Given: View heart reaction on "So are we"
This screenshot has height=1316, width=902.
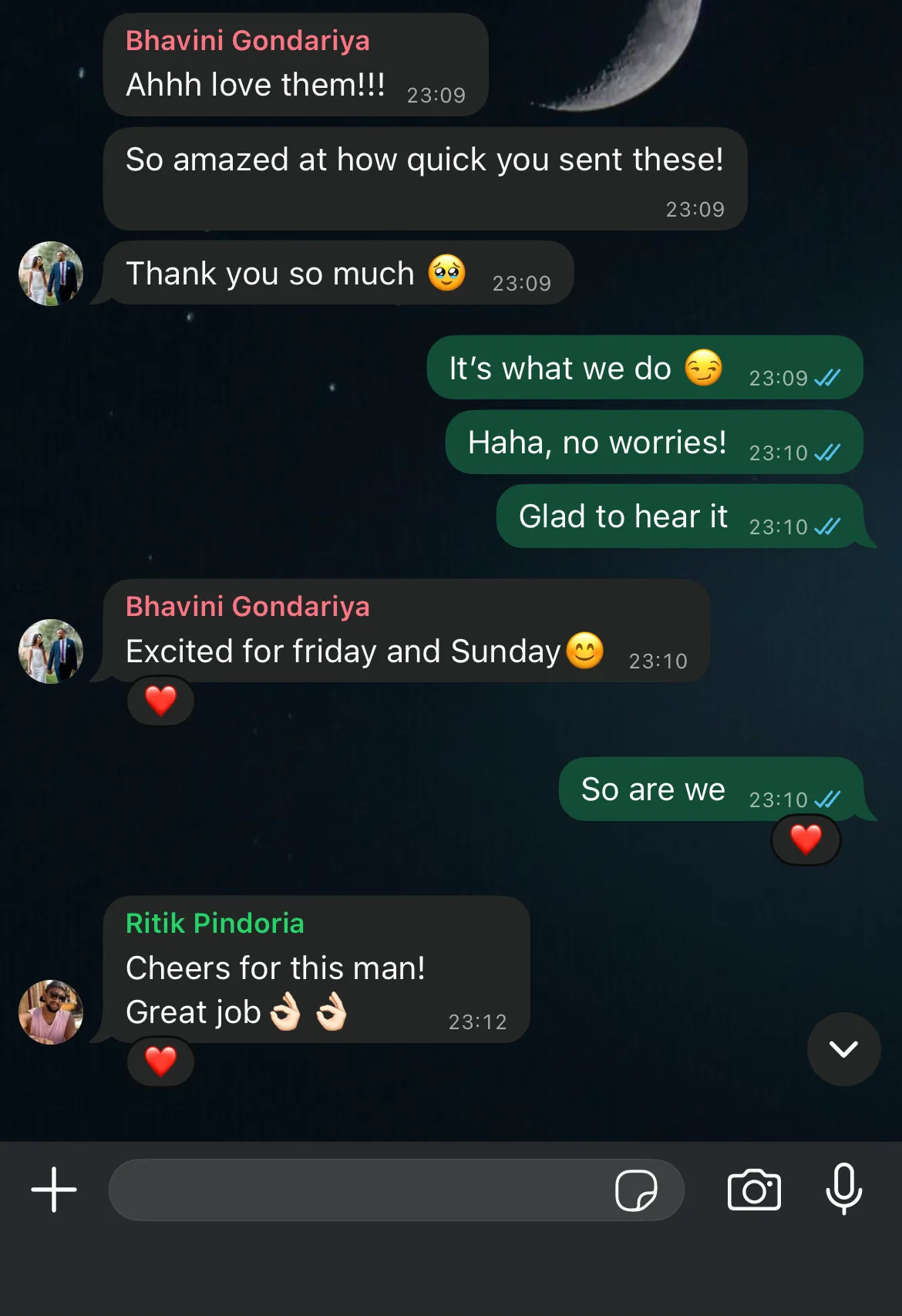Looking at the screenshot, I should pos(806,840).
